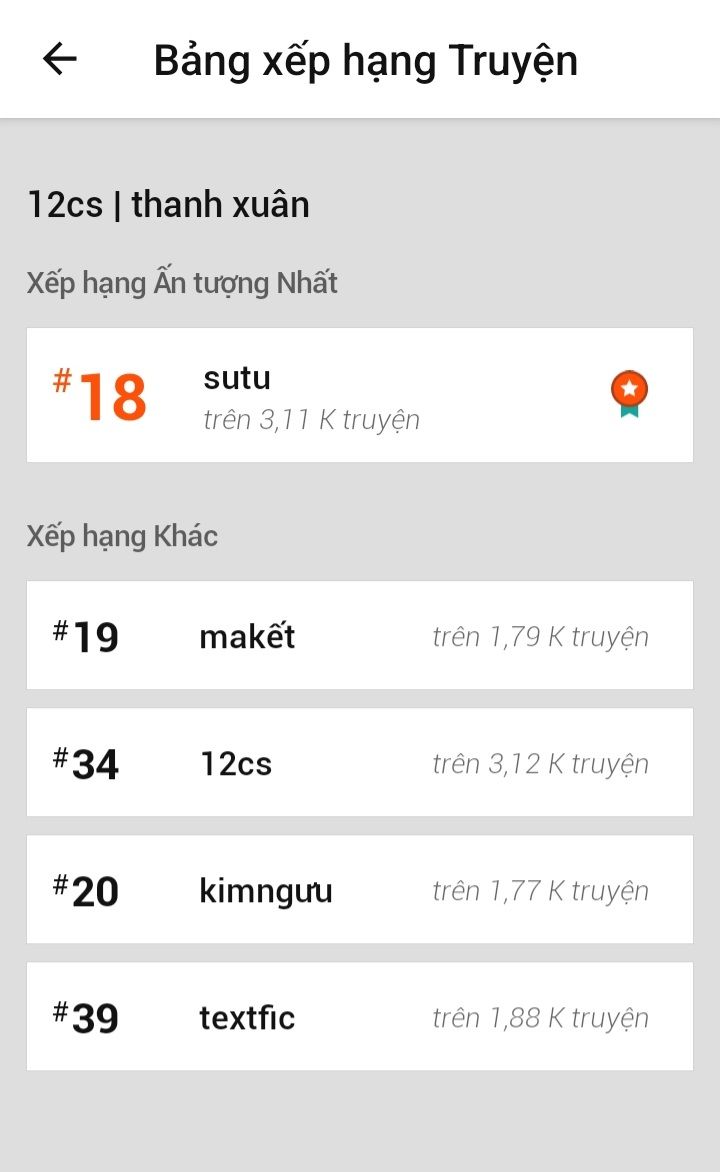Open the #18 sutu ranking card
The width and height of the screenshot is (720, 1172).
click(360, 395)
